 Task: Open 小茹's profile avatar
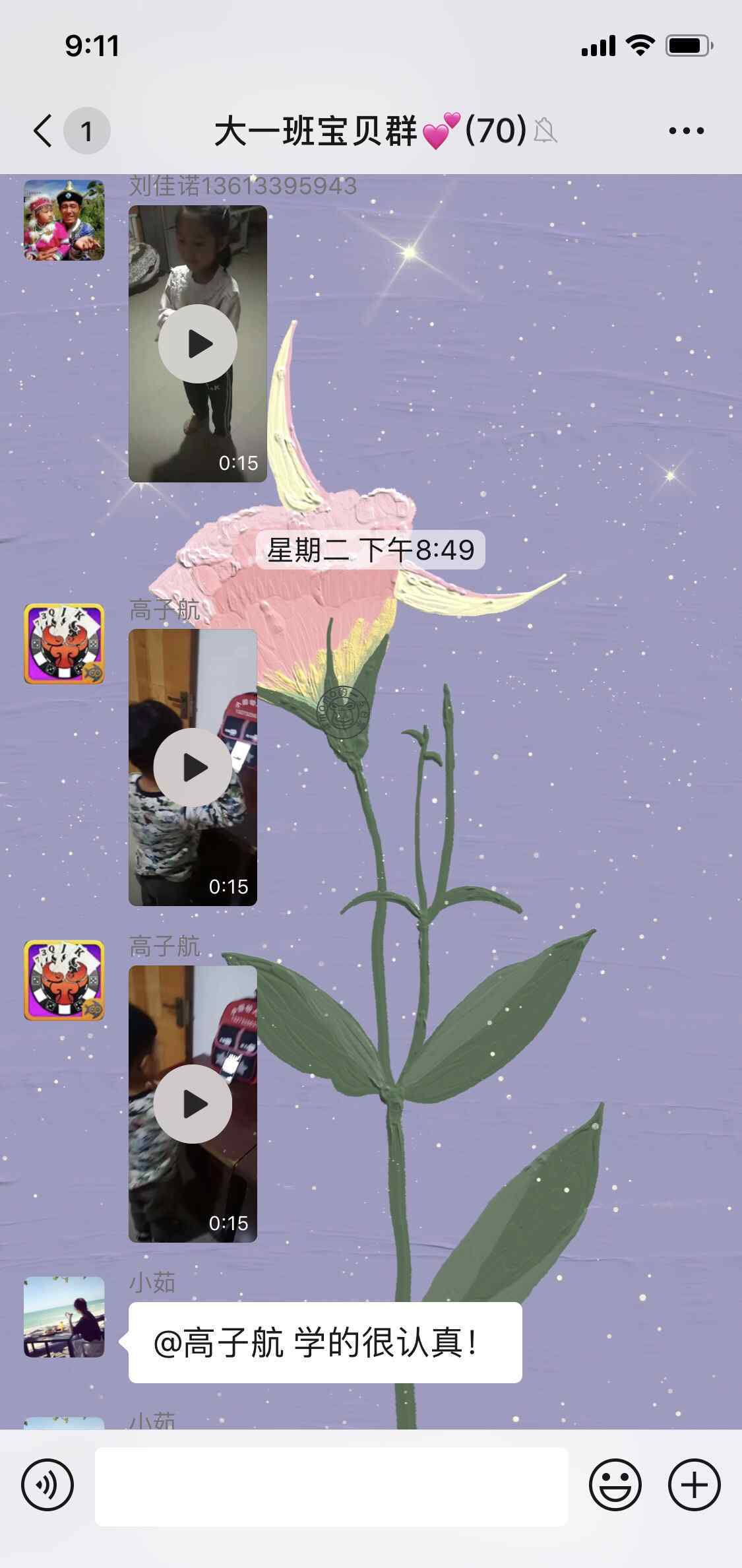(64, 1317)
